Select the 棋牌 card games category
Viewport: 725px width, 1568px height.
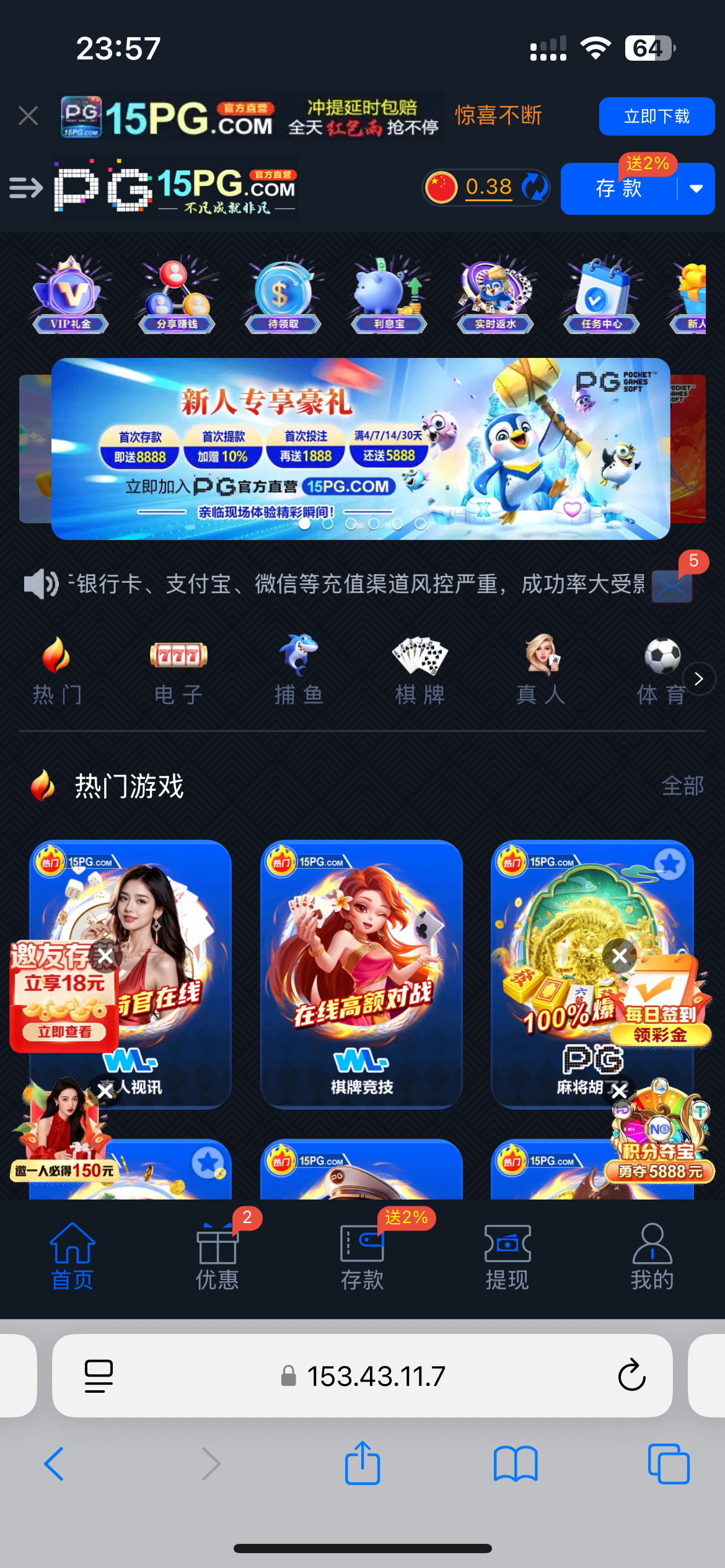click(x=420, y=671)
